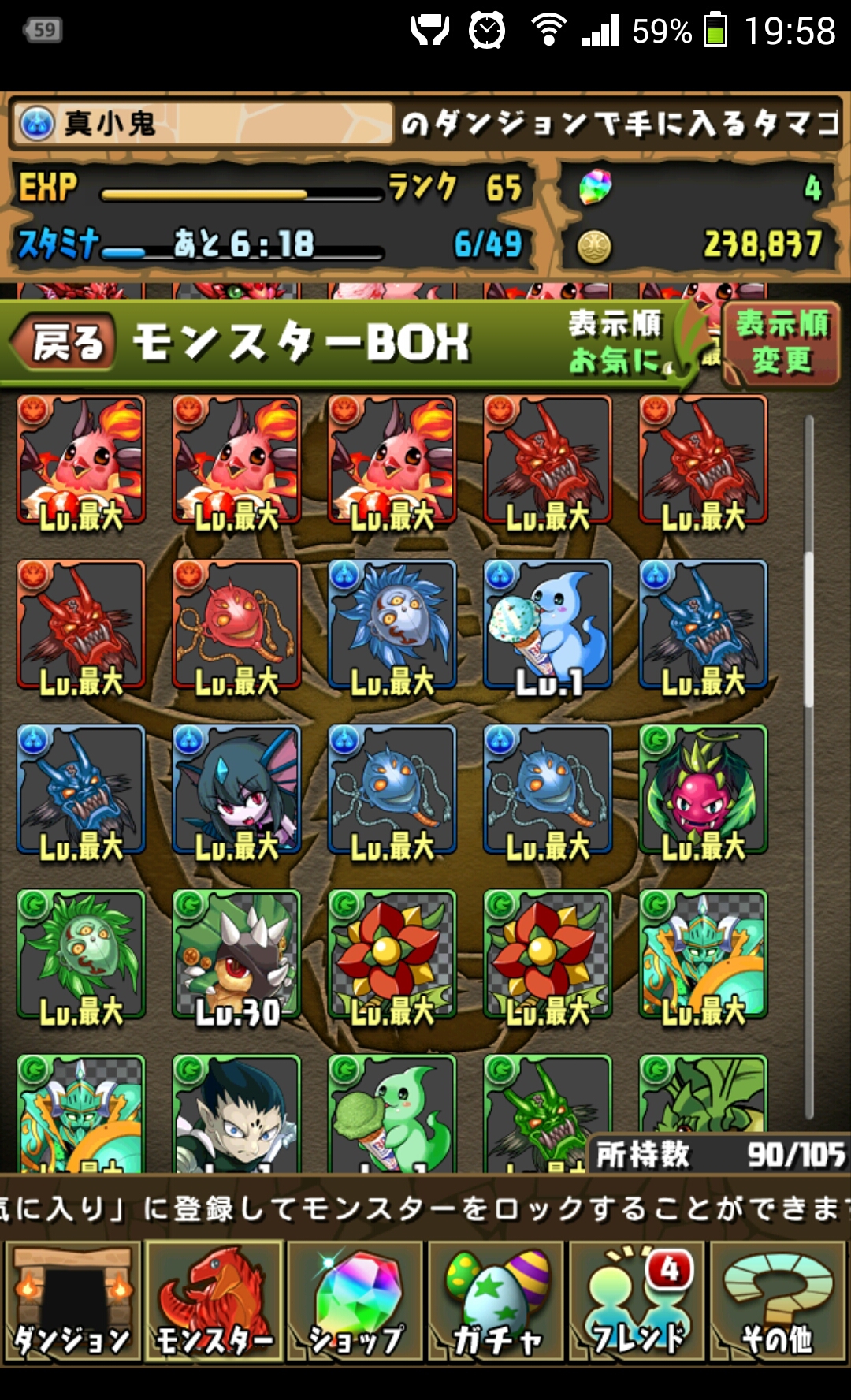
Task: Select the dark-haired mermaid girl monster
Action: (x=236, y=791)
